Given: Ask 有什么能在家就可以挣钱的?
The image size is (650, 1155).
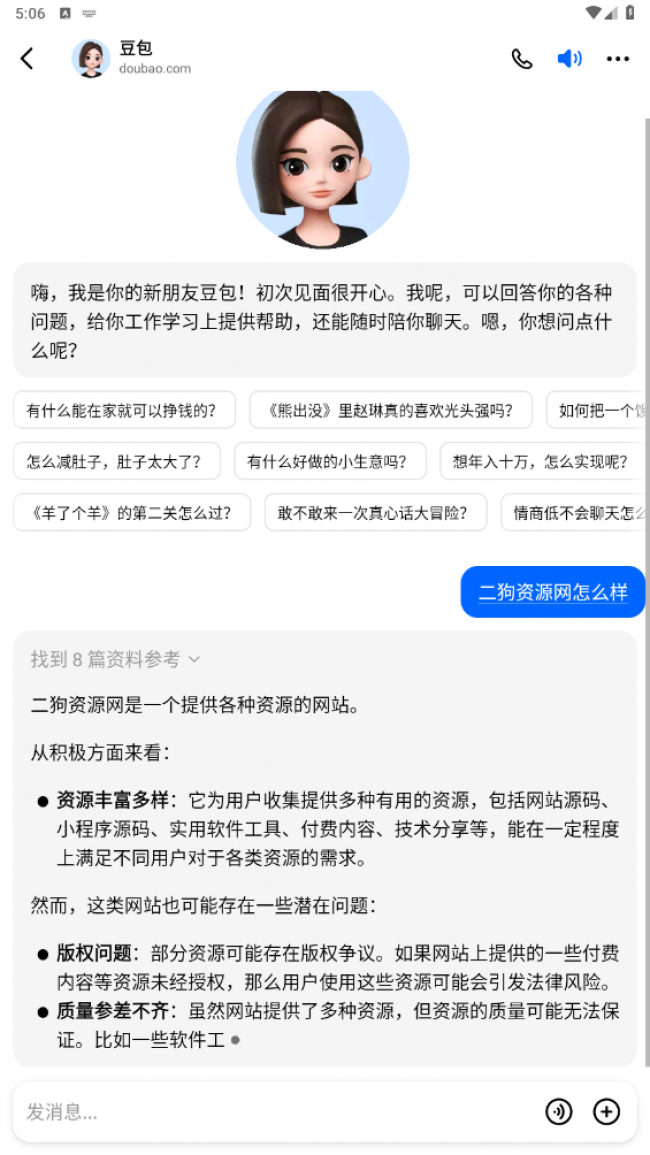Looking at the screenshot, I should coord(124,410).
